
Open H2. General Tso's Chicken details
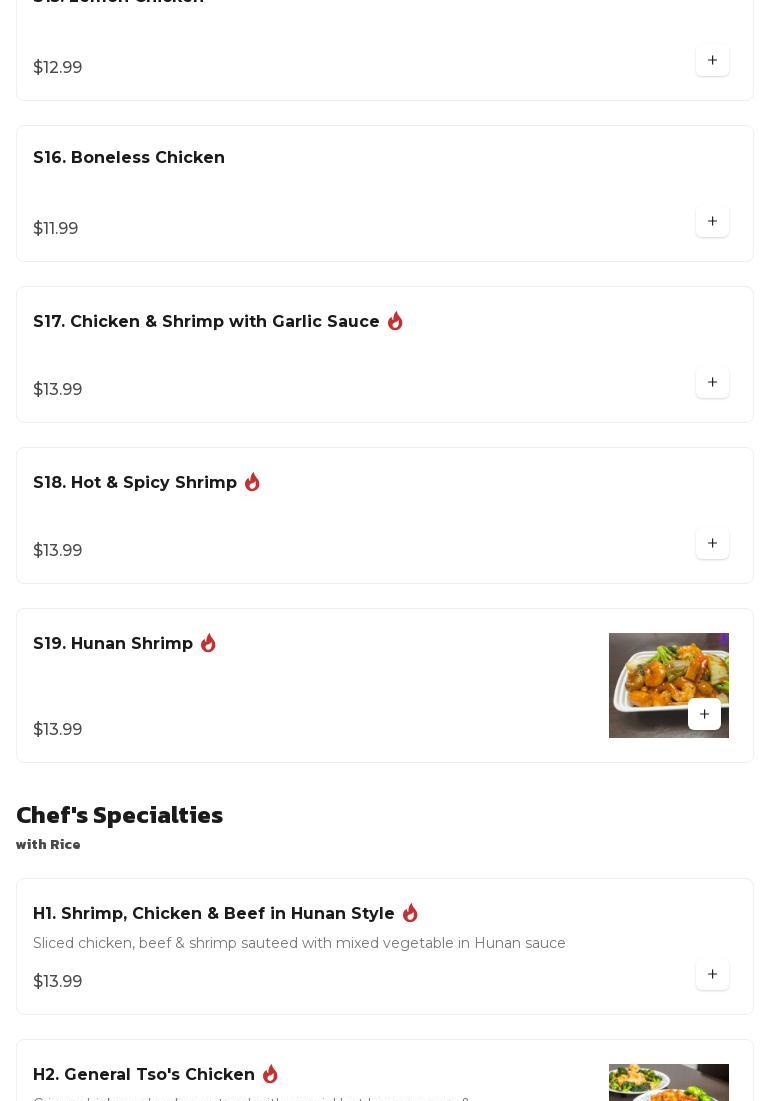[144, 1075]
